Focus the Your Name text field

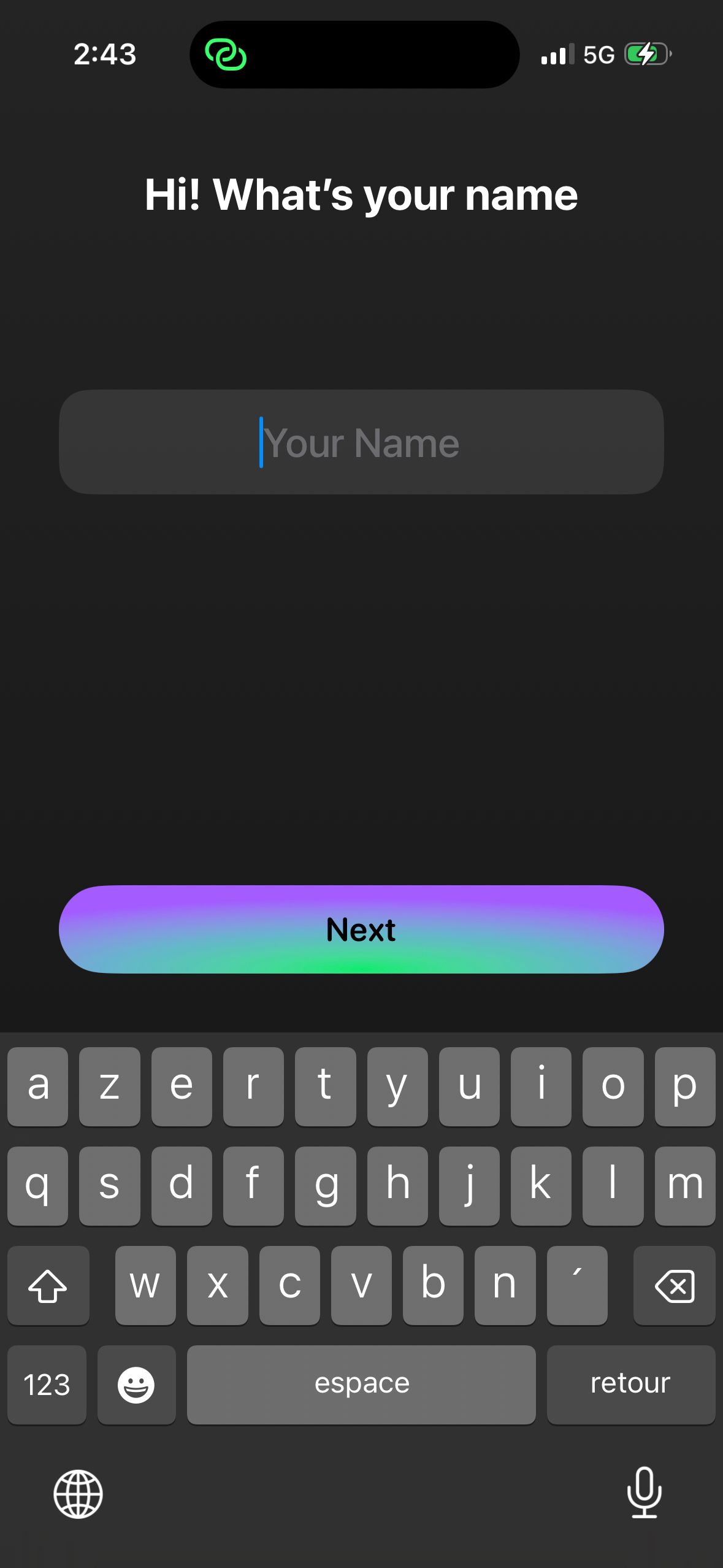[x=361, y=442]
